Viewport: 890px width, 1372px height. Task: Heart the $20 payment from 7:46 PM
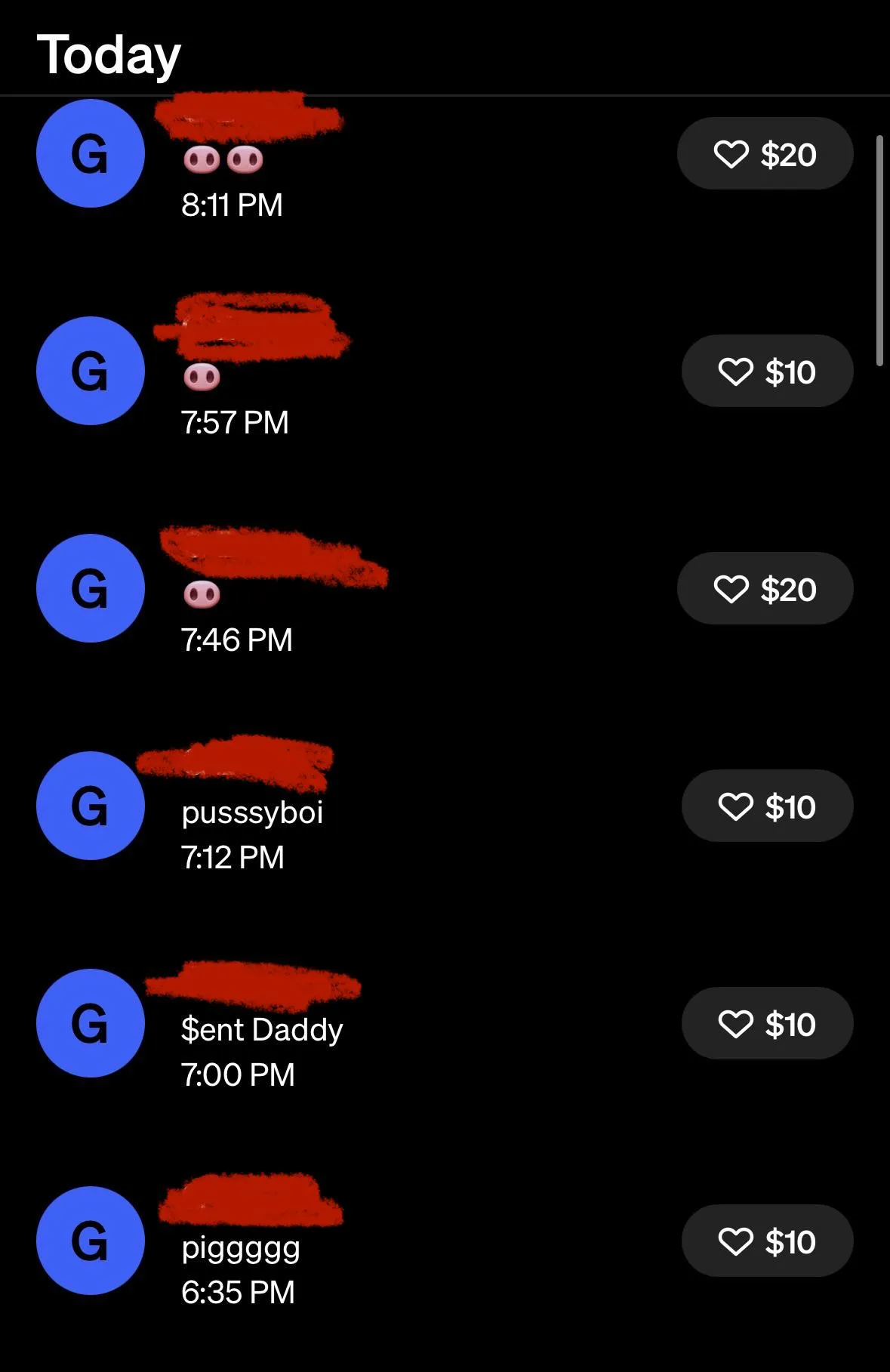(731, 589)
